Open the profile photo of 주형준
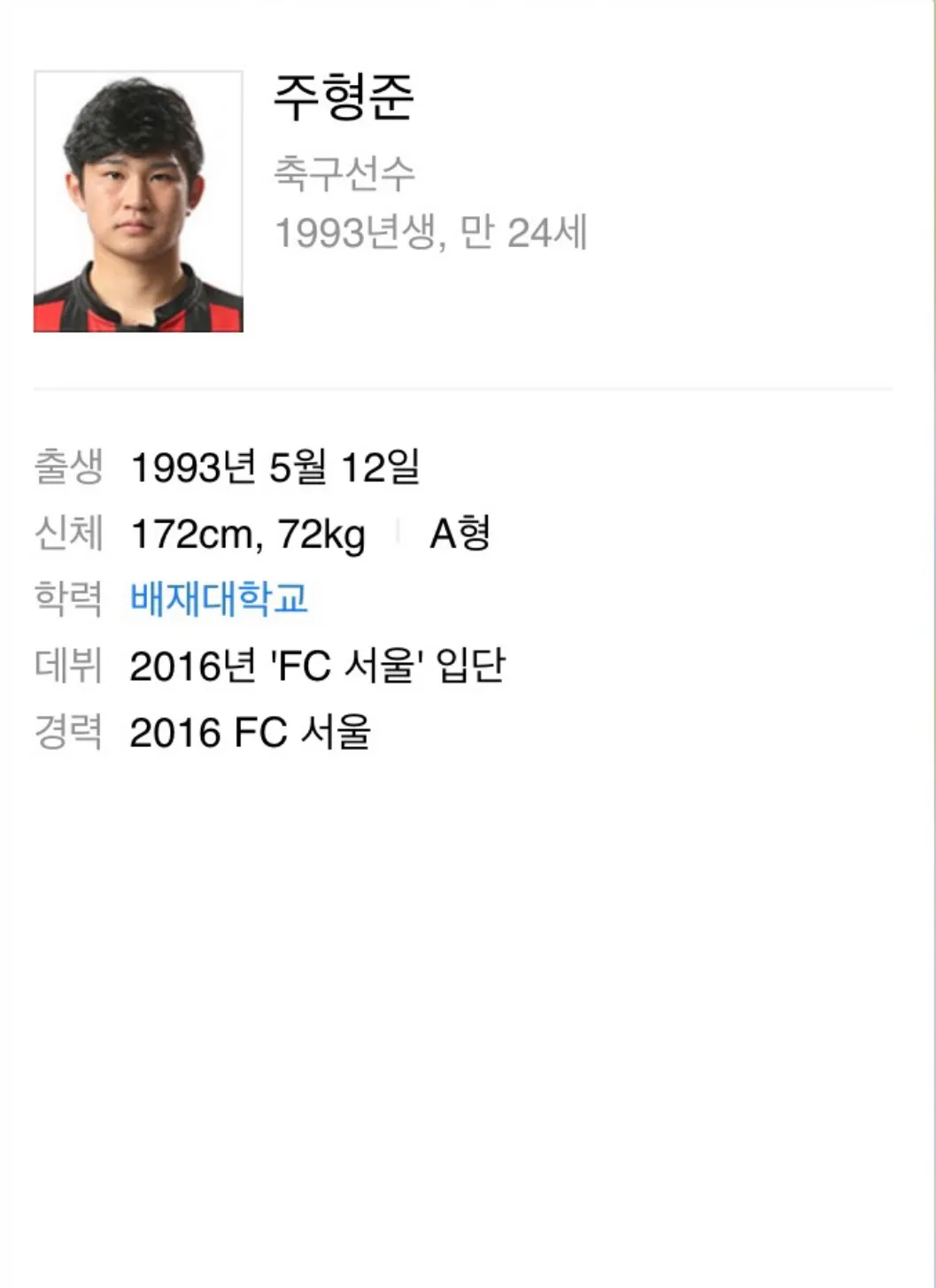The image size is (936, 1288). (138, 202)
